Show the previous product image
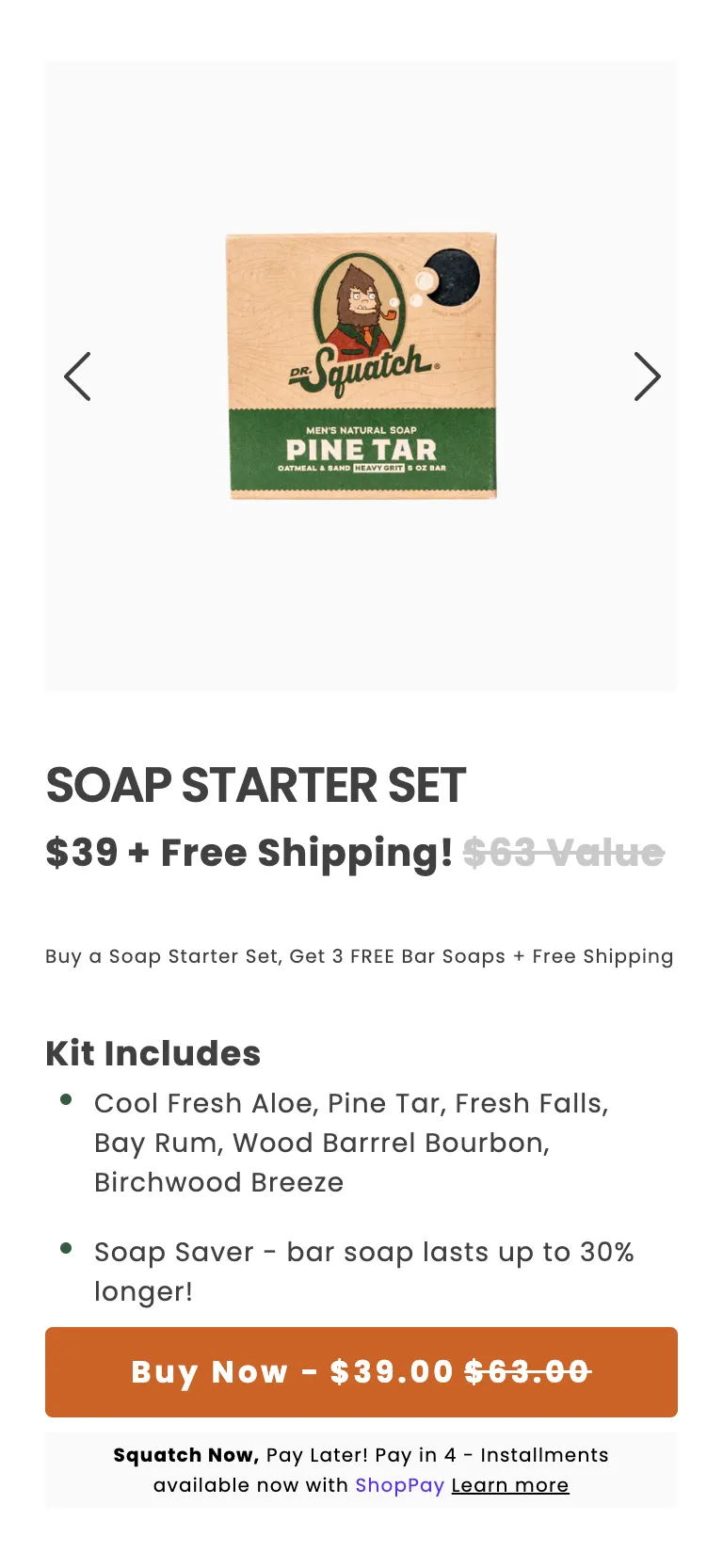 click(x=77, y=376)
